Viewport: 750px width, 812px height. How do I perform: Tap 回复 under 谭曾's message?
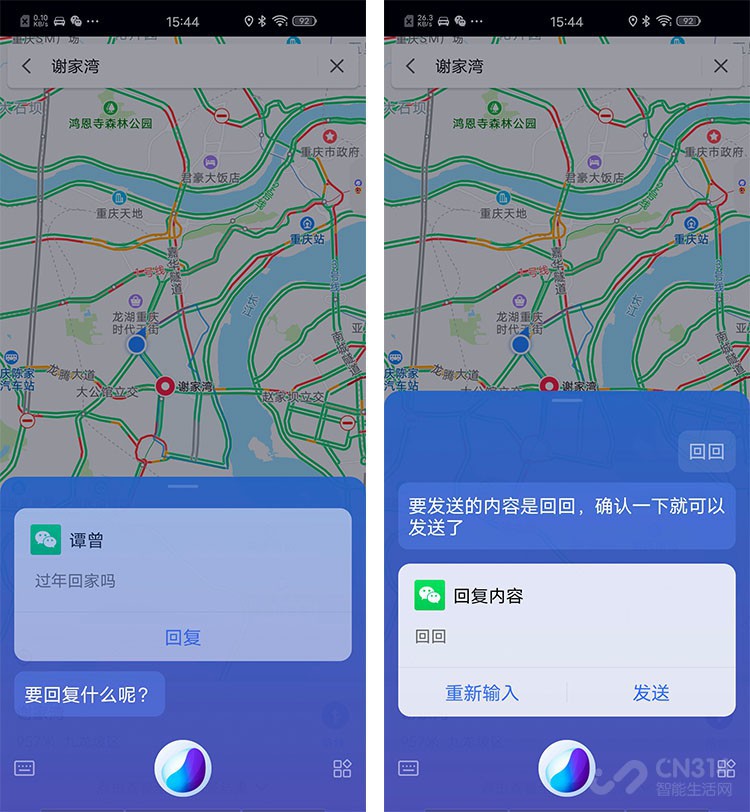tap(183, 637)
